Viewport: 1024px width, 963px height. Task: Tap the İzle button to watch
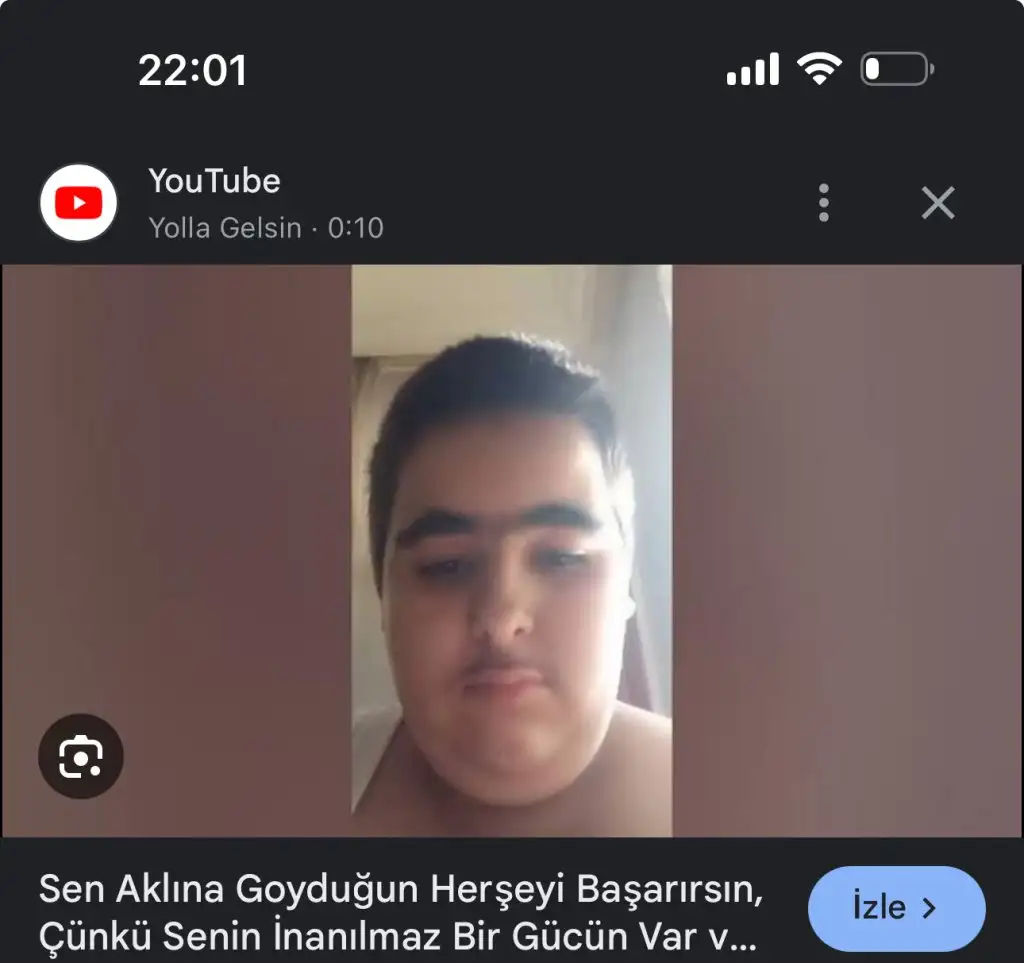[896, 908]
